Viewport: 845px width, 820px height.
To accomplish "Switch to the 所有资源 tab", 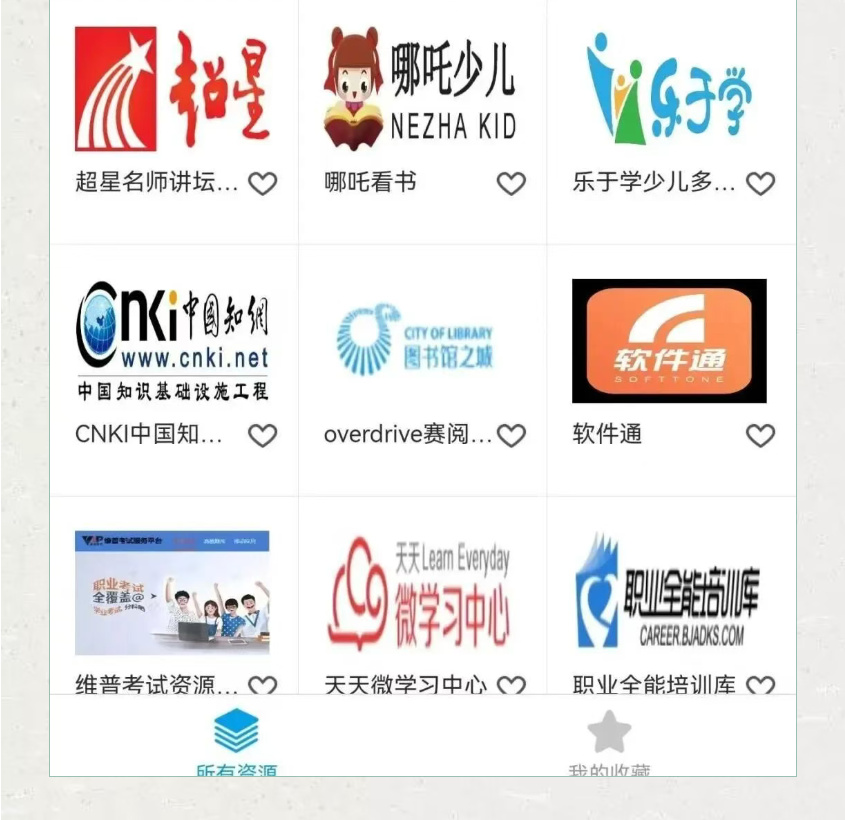I will click(x=236, y=738).
